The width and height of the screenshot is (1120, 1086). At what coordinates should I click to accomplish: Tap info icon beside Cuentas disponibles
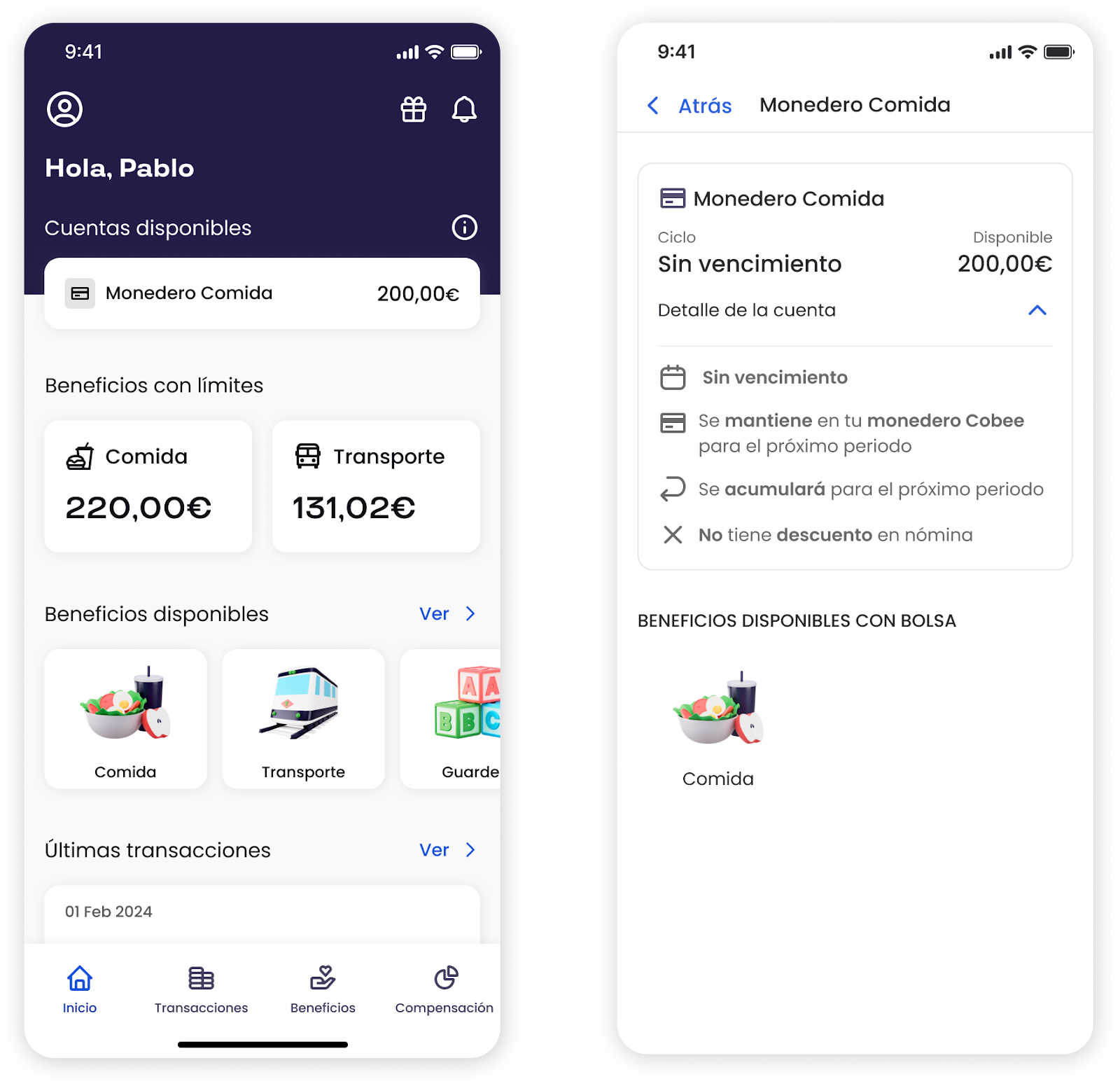pos(465,228)
